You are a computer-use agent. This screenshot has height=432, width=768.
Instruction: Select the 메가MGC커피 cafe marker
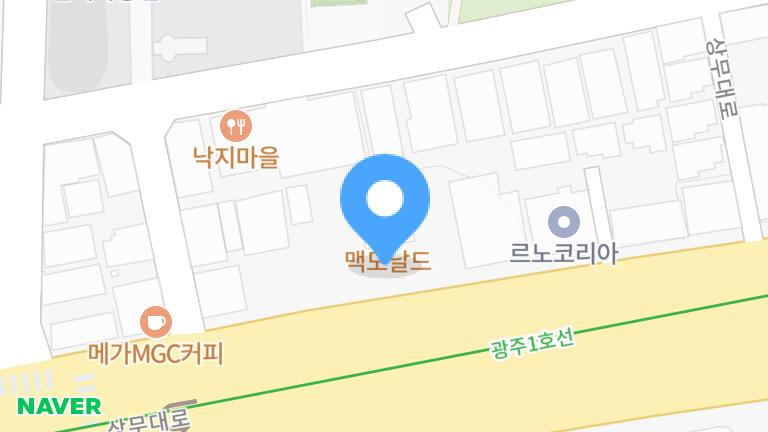[155, 322]
